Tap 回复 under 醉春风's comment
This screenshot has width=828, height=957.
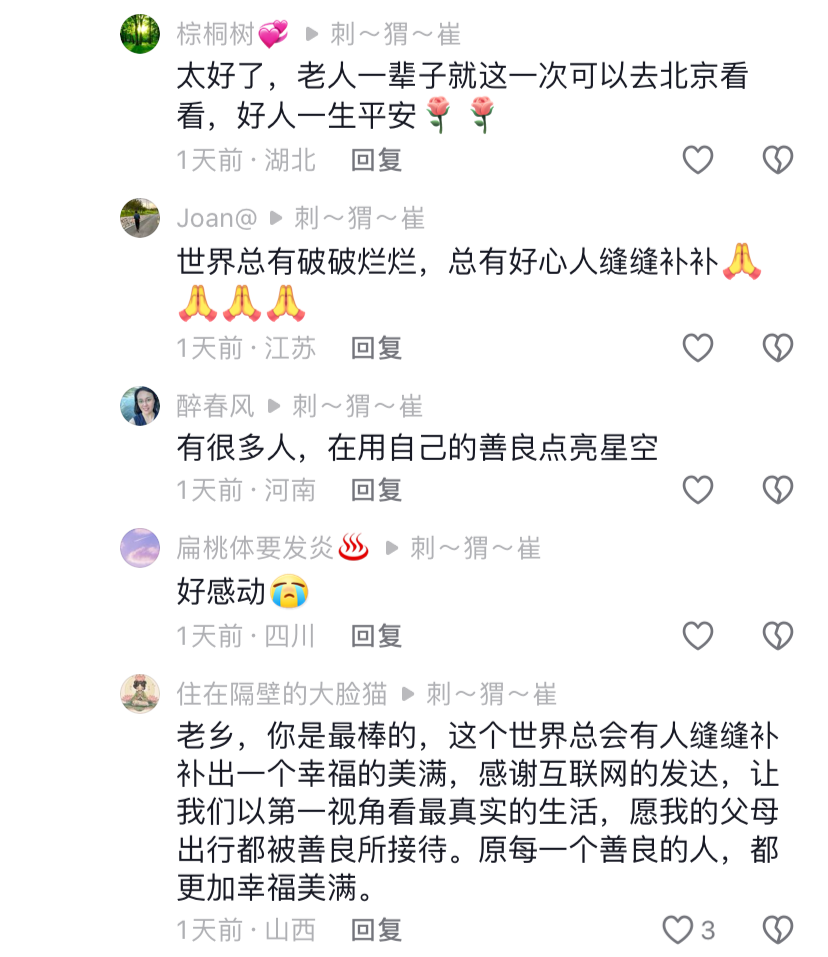[376, 490]
